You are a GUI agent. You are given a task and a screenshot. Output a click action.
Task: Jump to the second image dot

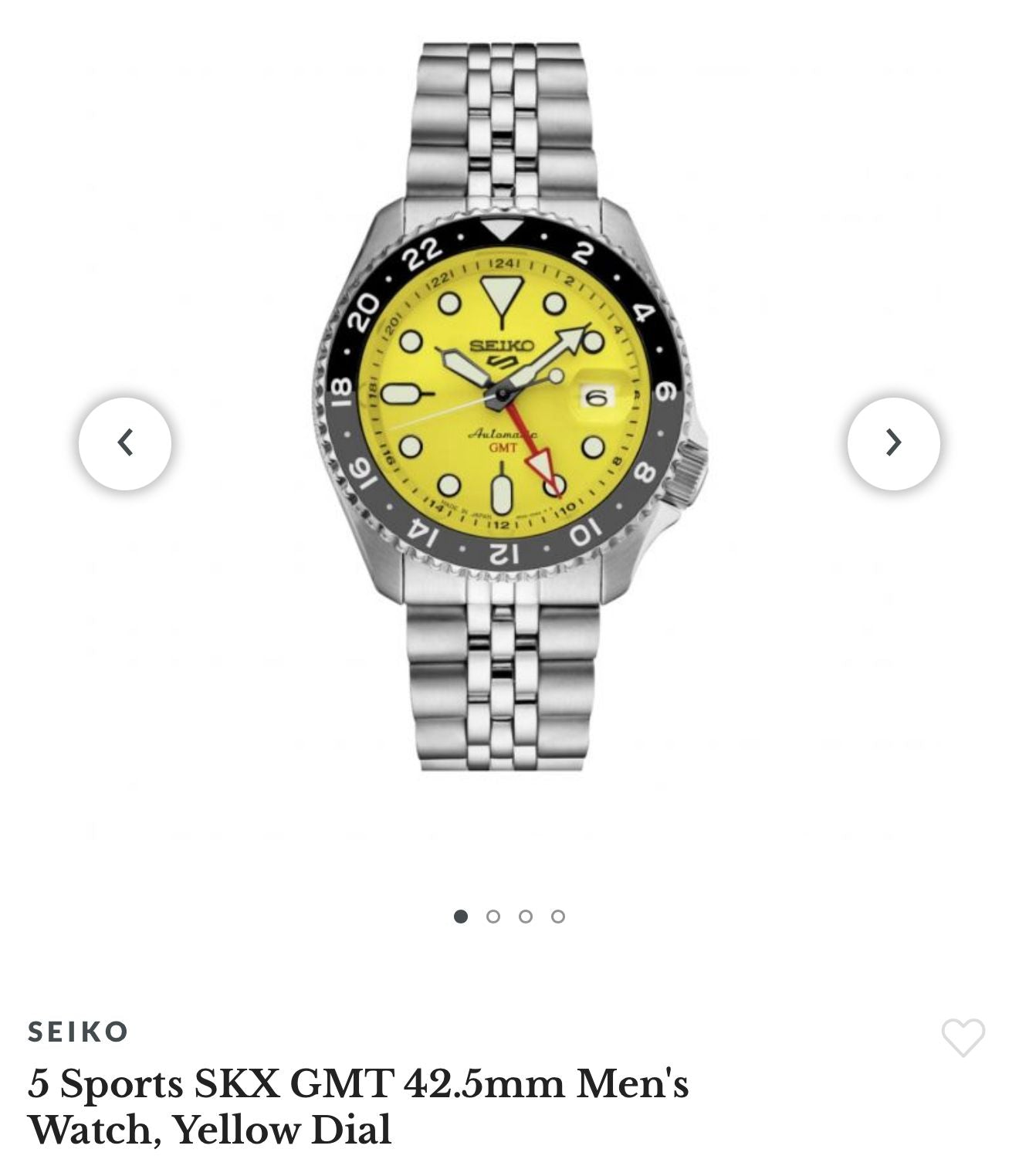[493, 917]
